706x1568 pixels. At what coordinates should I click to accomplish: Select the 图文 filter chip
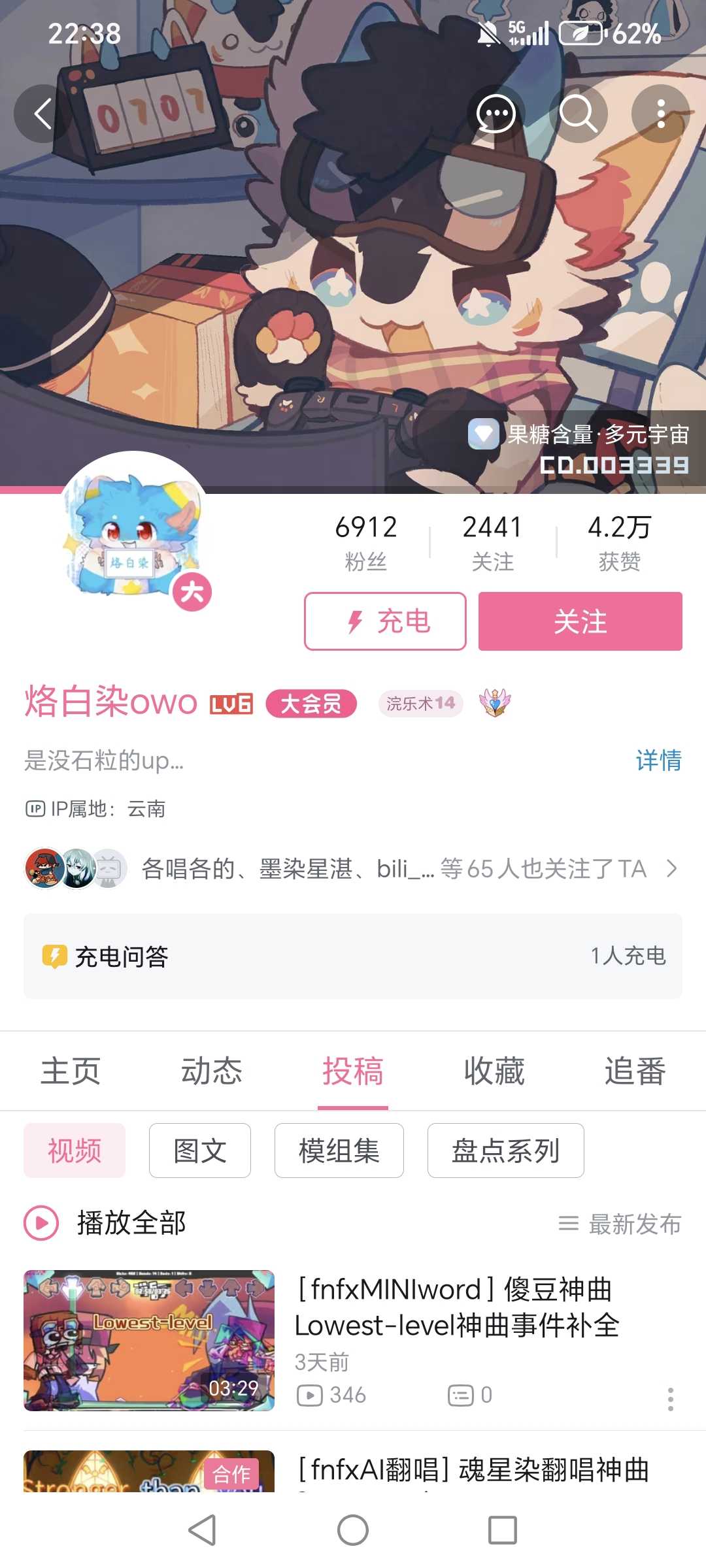[200, 1151]
